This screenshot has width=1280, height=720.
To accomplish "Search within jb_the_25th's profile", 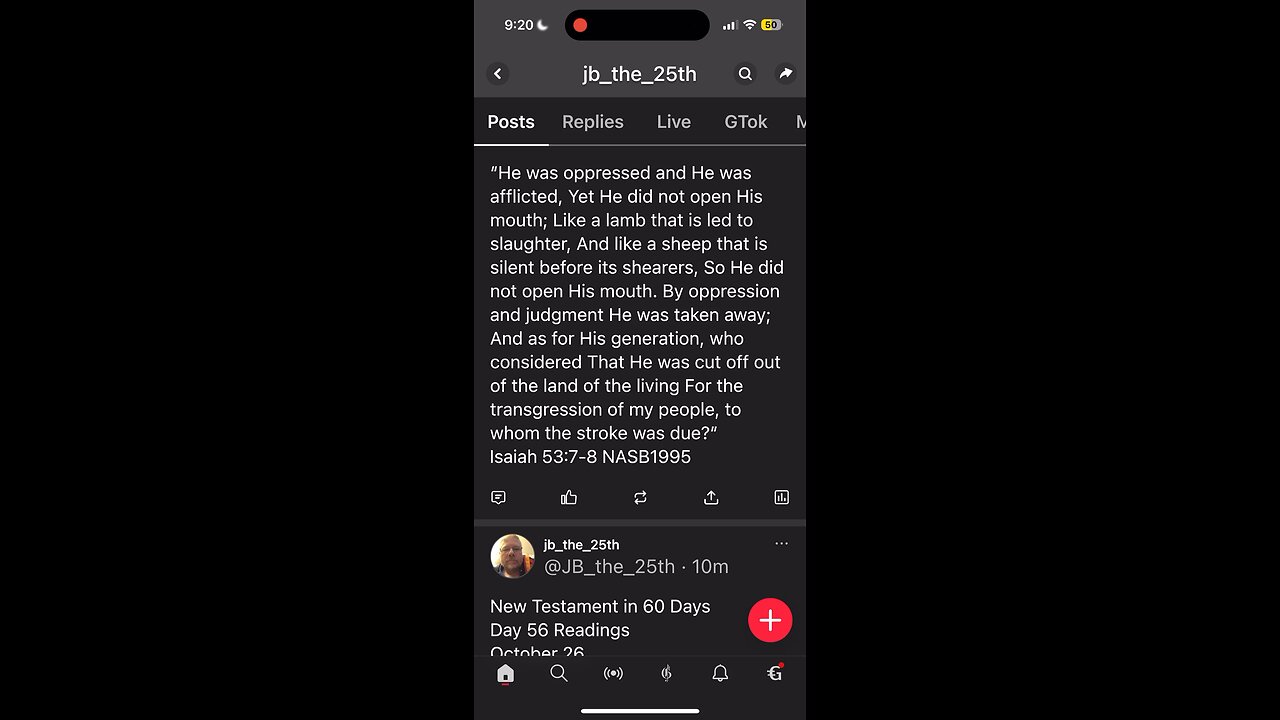I will (x=745, y=74).
